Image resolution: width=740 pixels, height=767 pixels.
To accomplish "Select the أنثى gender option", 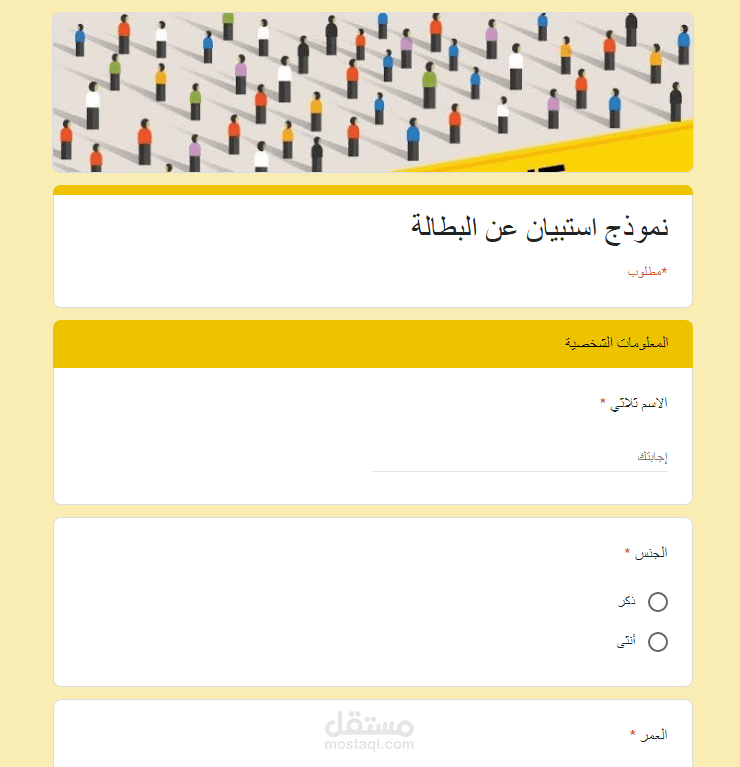I will click(657, 642).
